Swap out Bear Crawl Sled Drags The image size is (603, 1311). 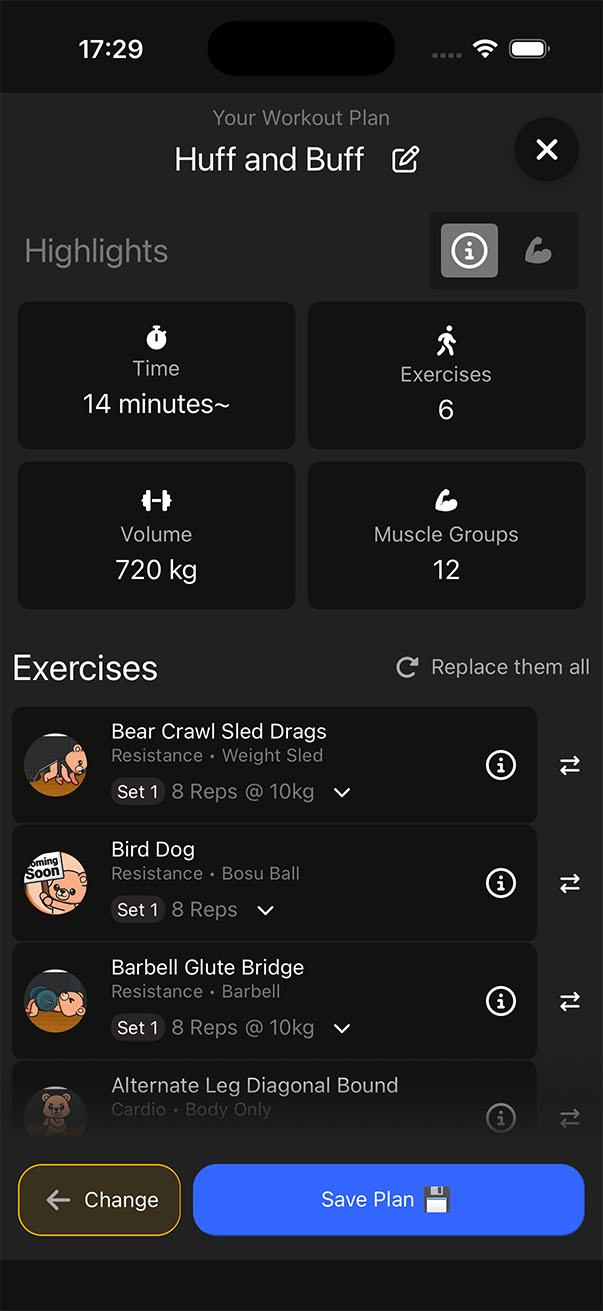pyautogui.click(x=570, y=765)
